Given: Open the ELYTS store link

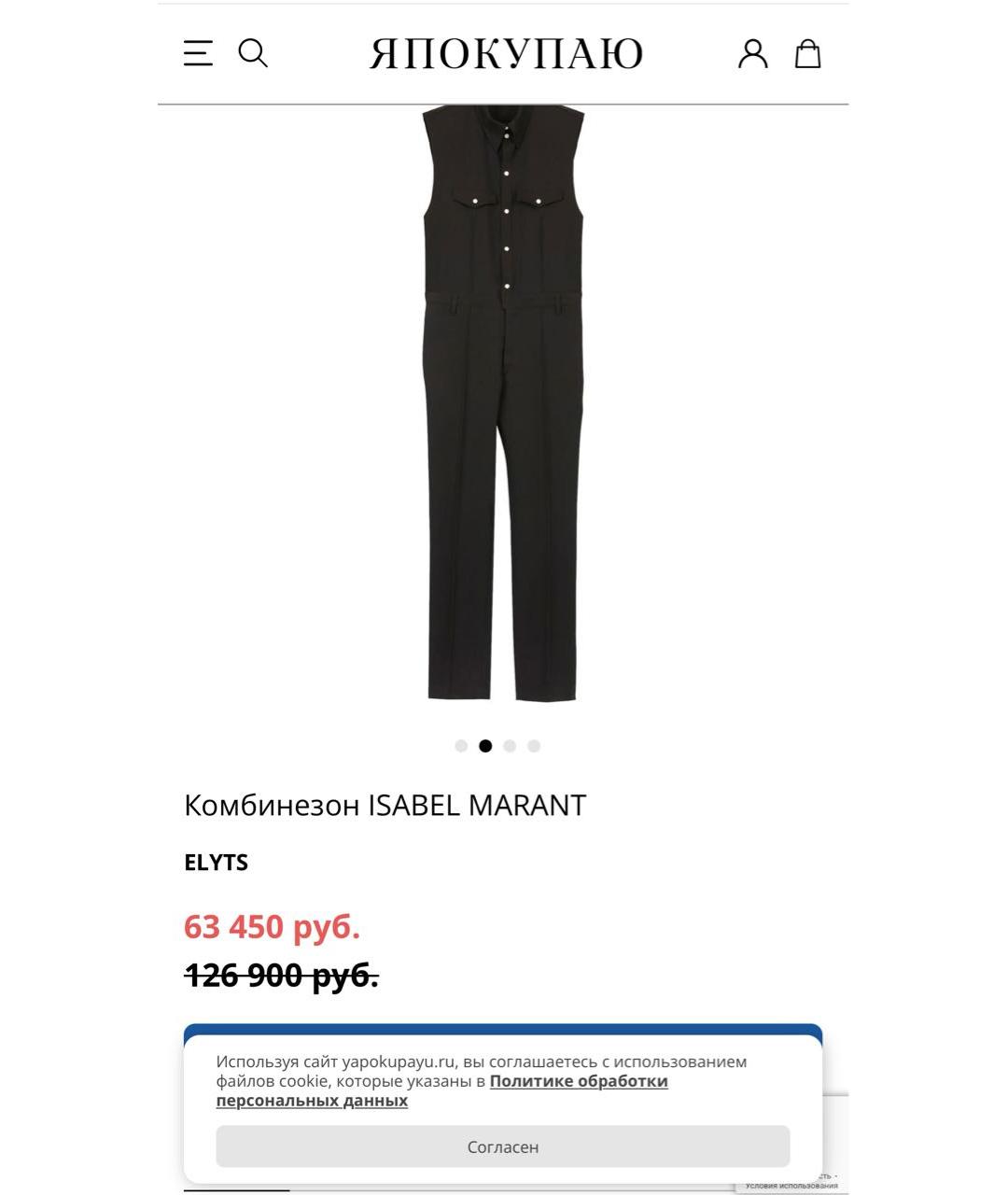Looking at the screenshot, I should pyautogui.click(x=216, y=863).
